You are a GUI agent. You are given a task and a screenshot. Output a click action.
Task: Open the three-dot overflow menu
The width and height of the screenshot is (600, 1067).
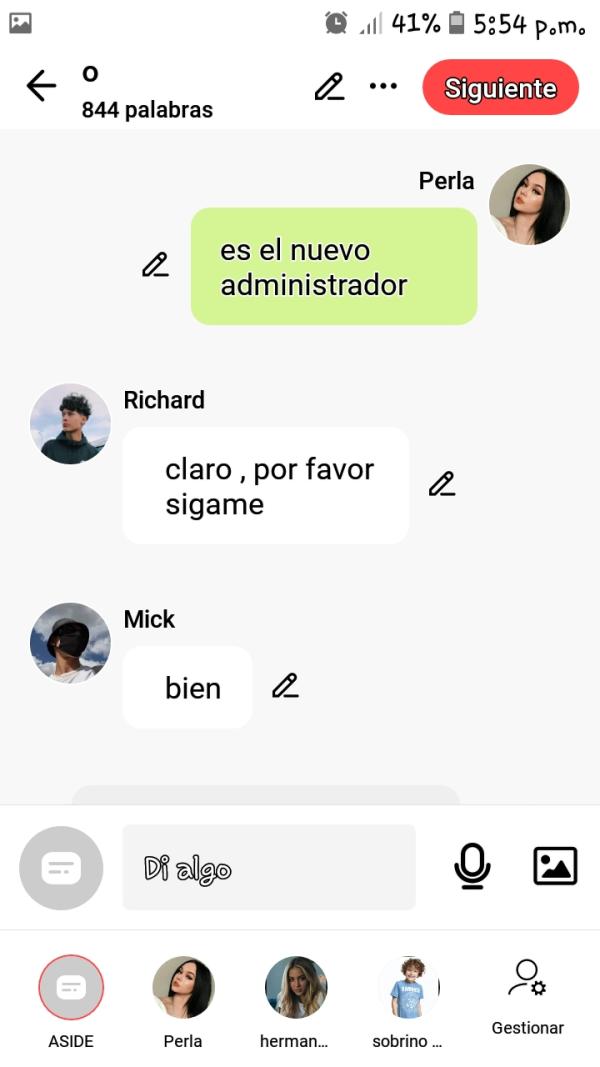(x=383, y=87)
